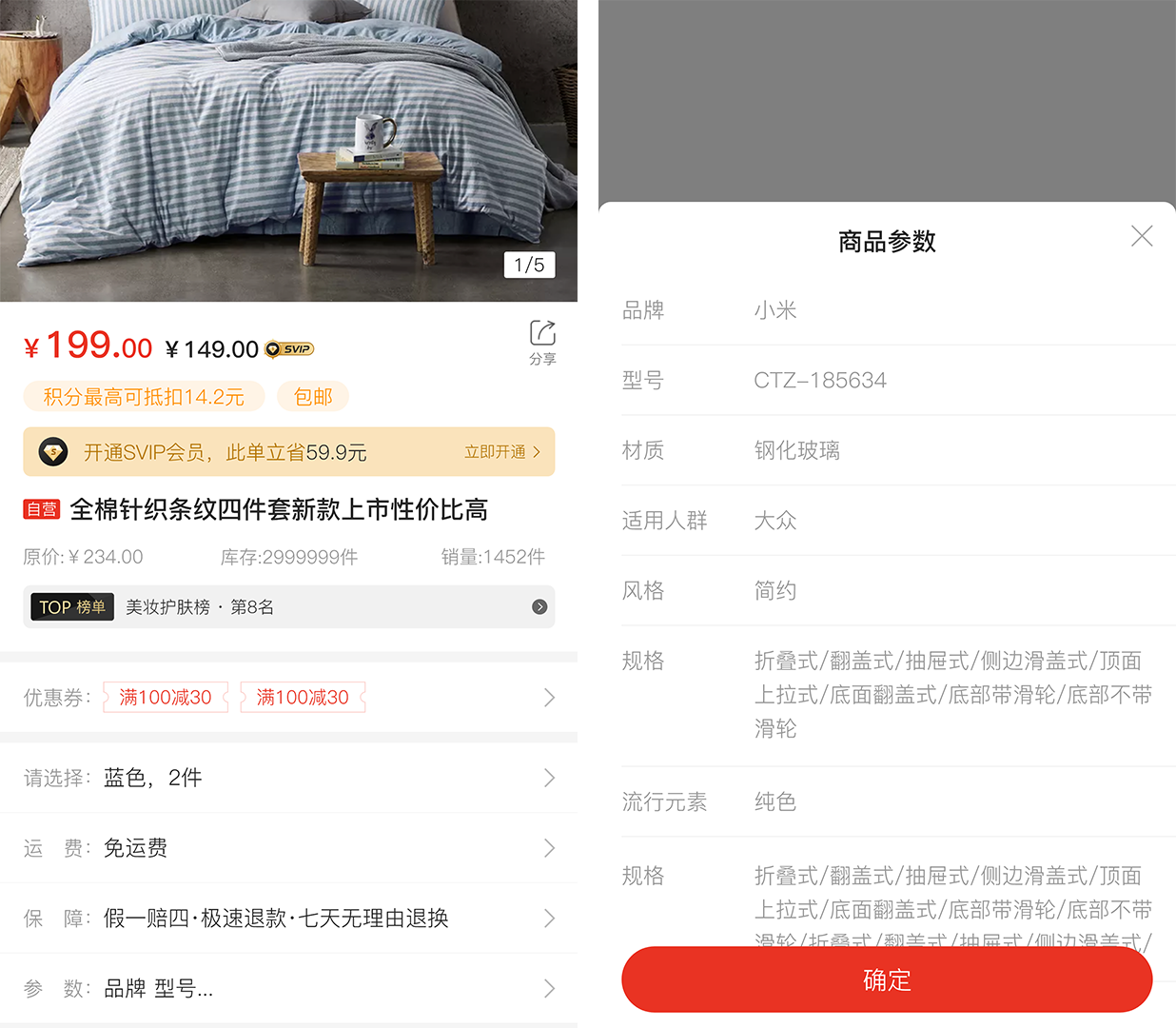Share this product
The width and height of the screenshot is (1176, 1028).
click(x=542, y=342)
